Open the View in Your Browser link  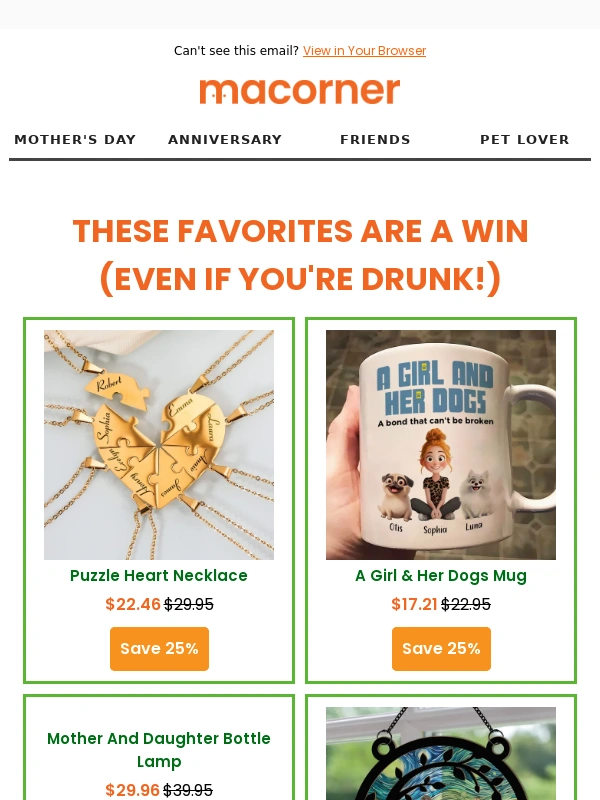(x=364, y=51)
